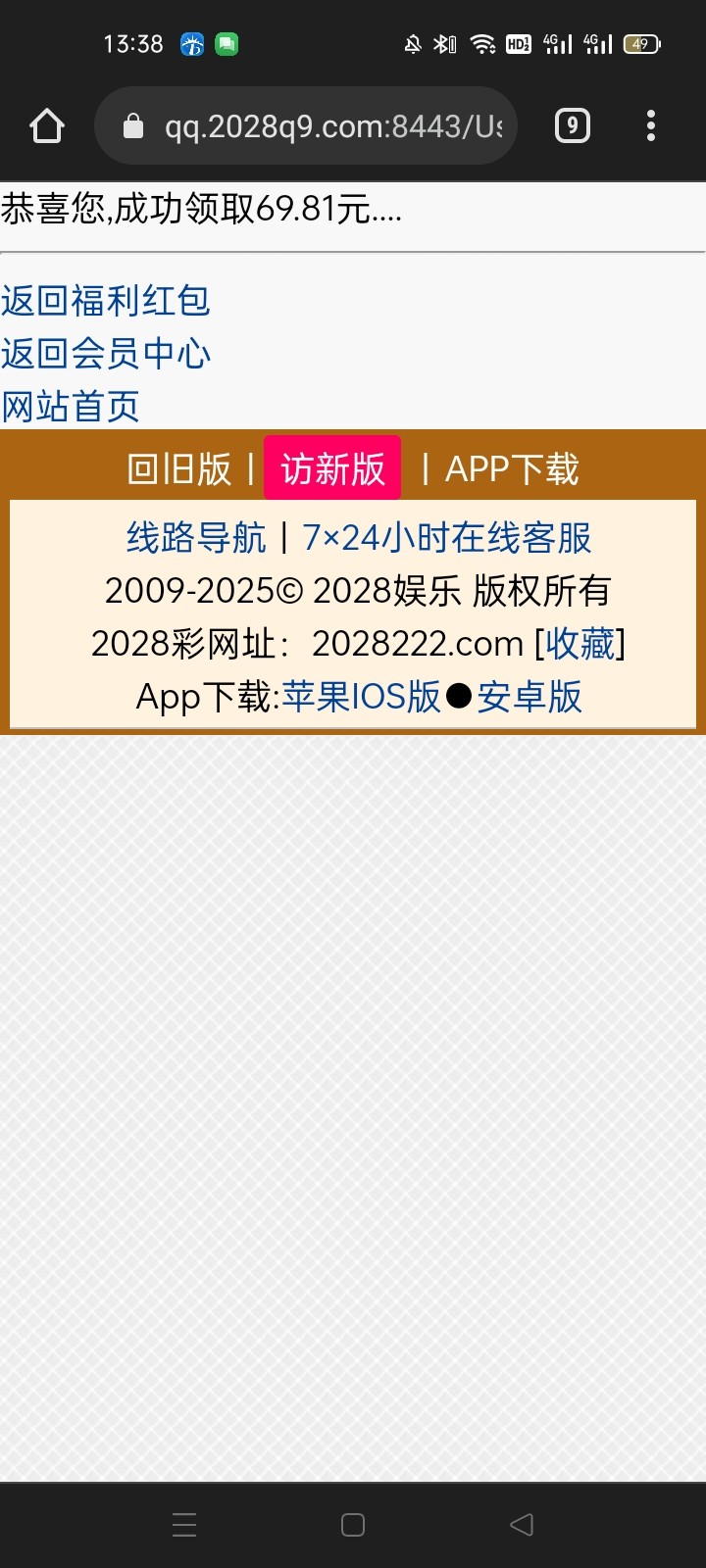Open the browser overflow menu
Screen dimensions: 706x1568
click(x=651, y=126)
